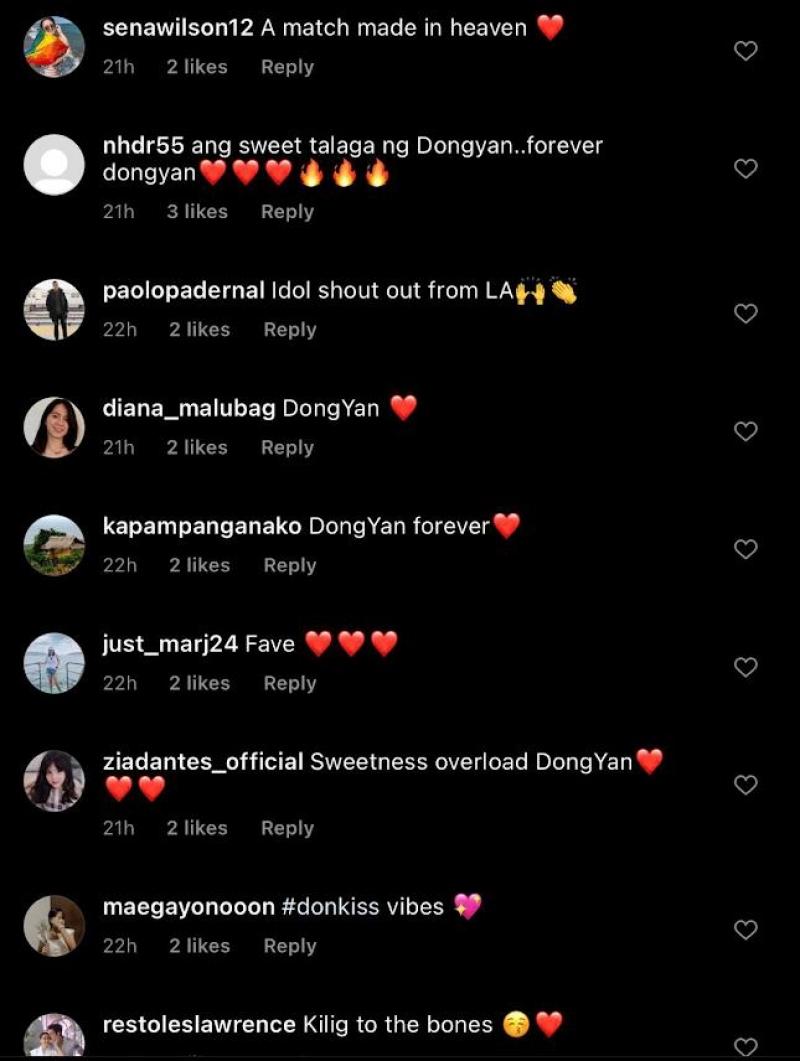The height and width of the screenshot is (1061, 800).
Task: Like ziadantes_official's comment
Action: tap(746, 785)
